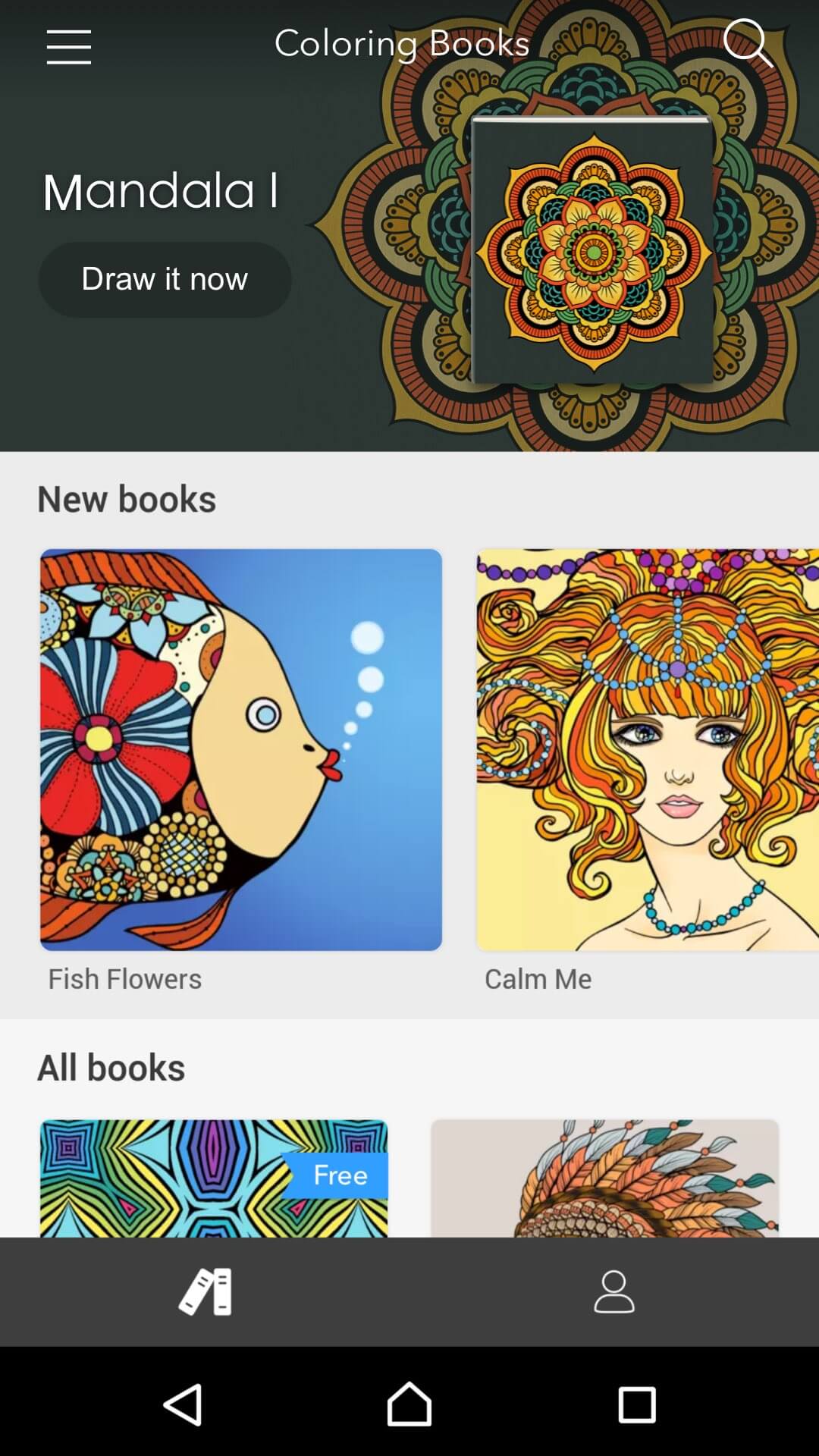Image resolution: width=819 pixels, height=1456 pixels.
Task: Open the Mandala I book cover
Action: [x=592, y=250]
